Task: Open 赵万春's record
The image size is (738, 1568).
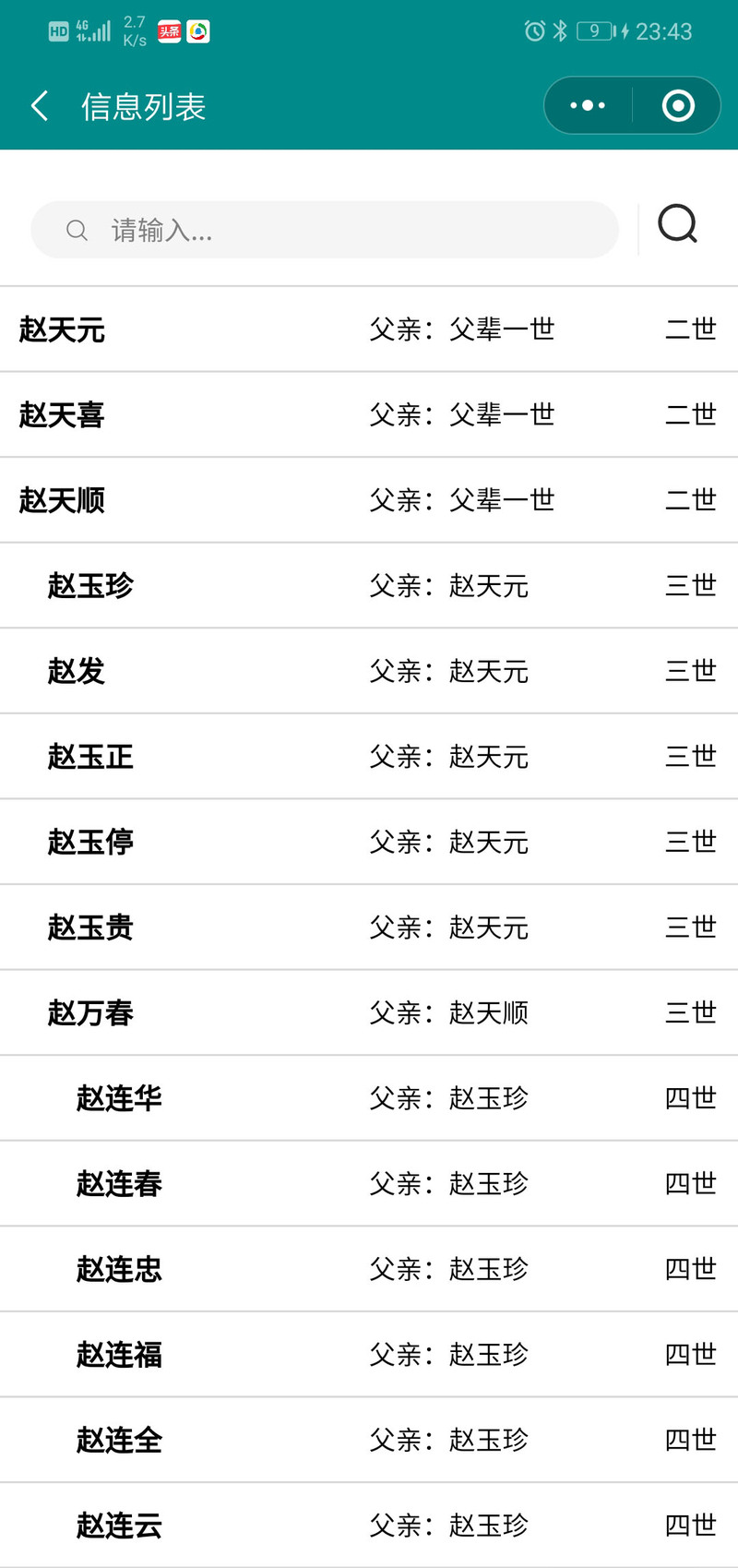Action: (369, 1012)
